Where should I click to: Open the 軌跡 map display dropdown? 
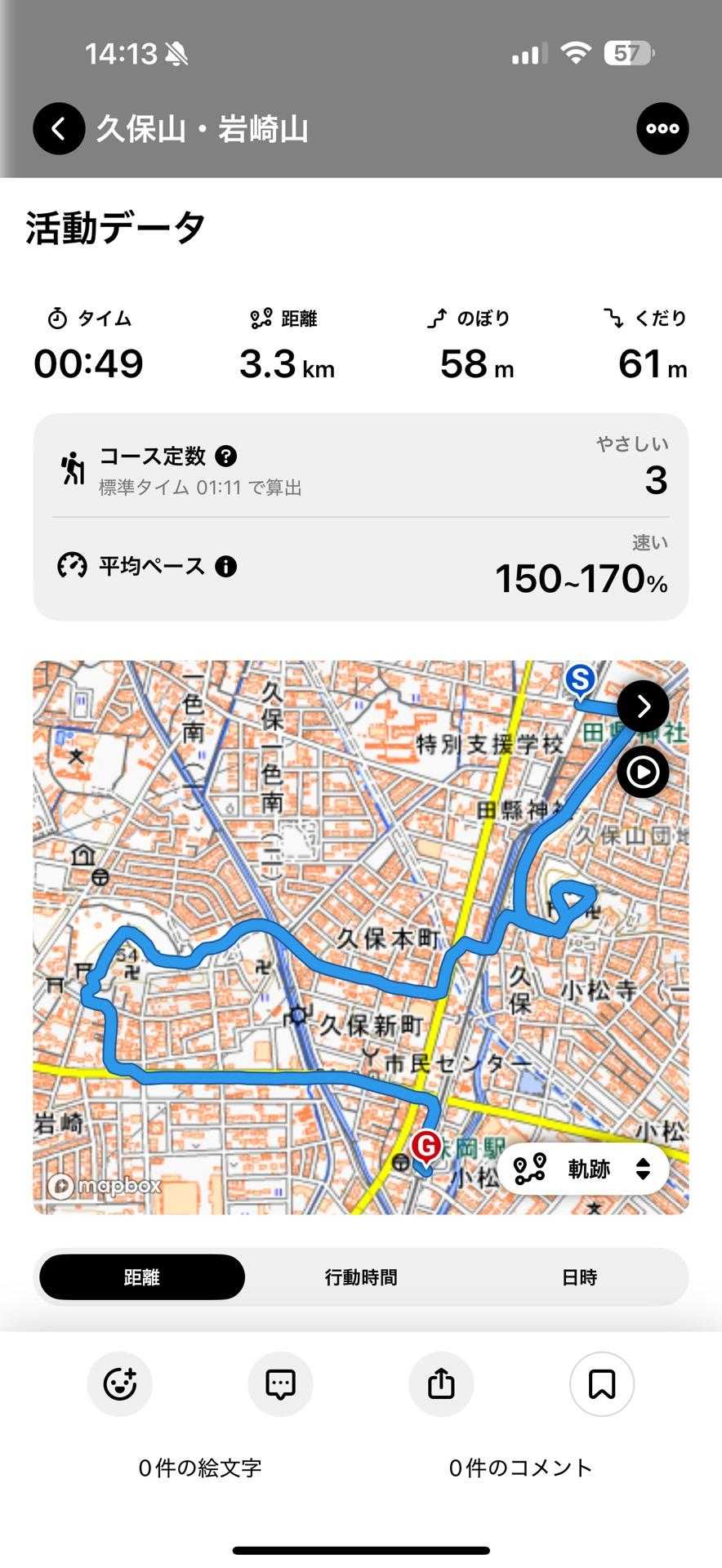tap(583, 1169)
